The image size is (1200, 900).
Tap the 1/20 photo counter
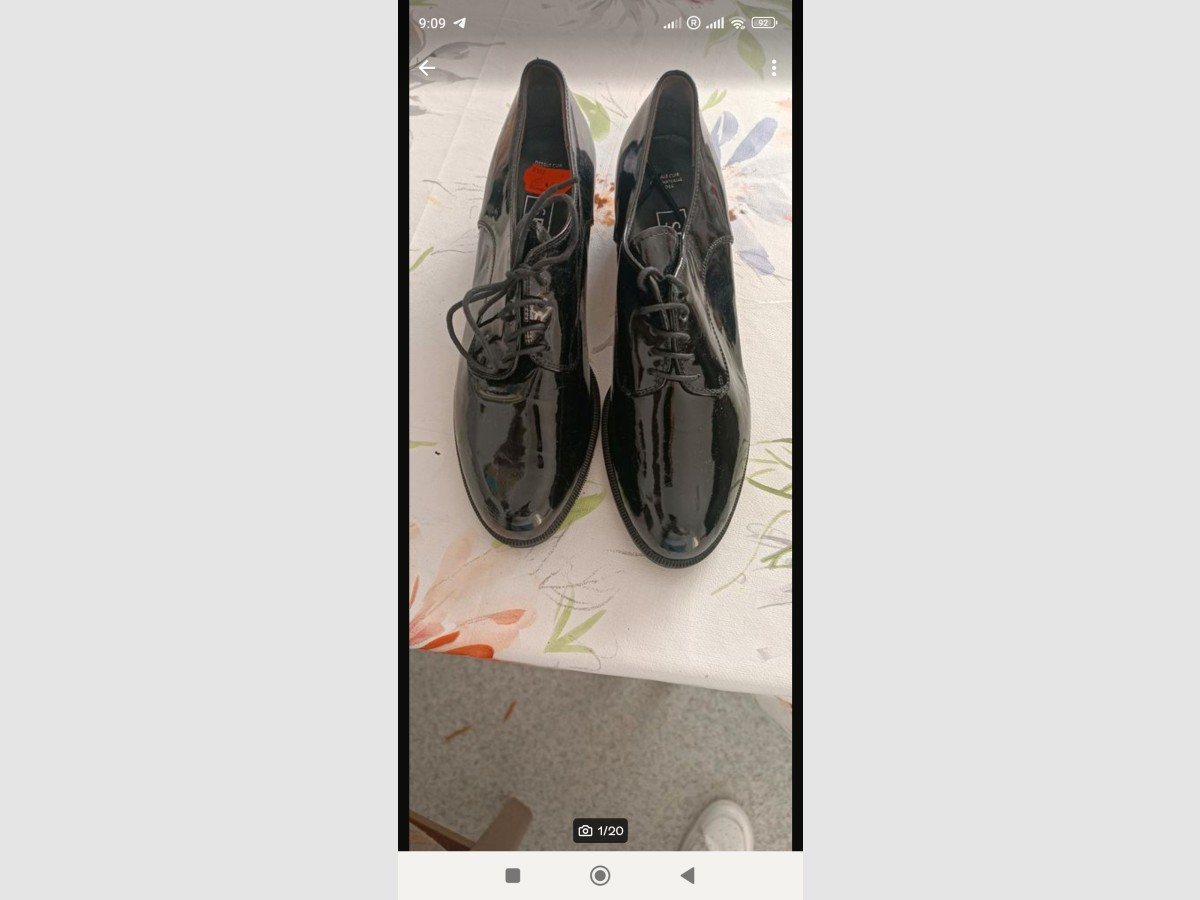point(601,831)
